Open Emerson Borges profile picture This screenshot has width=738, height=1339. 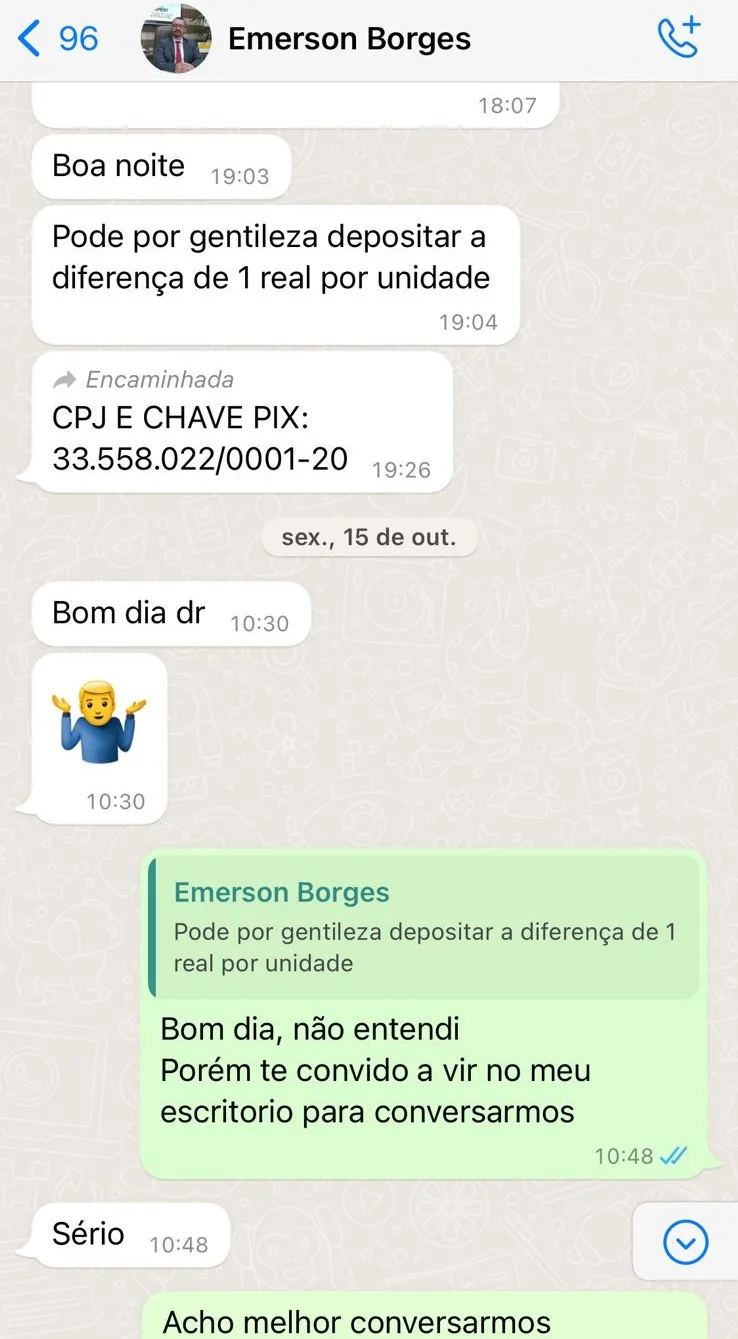(175, 40)
